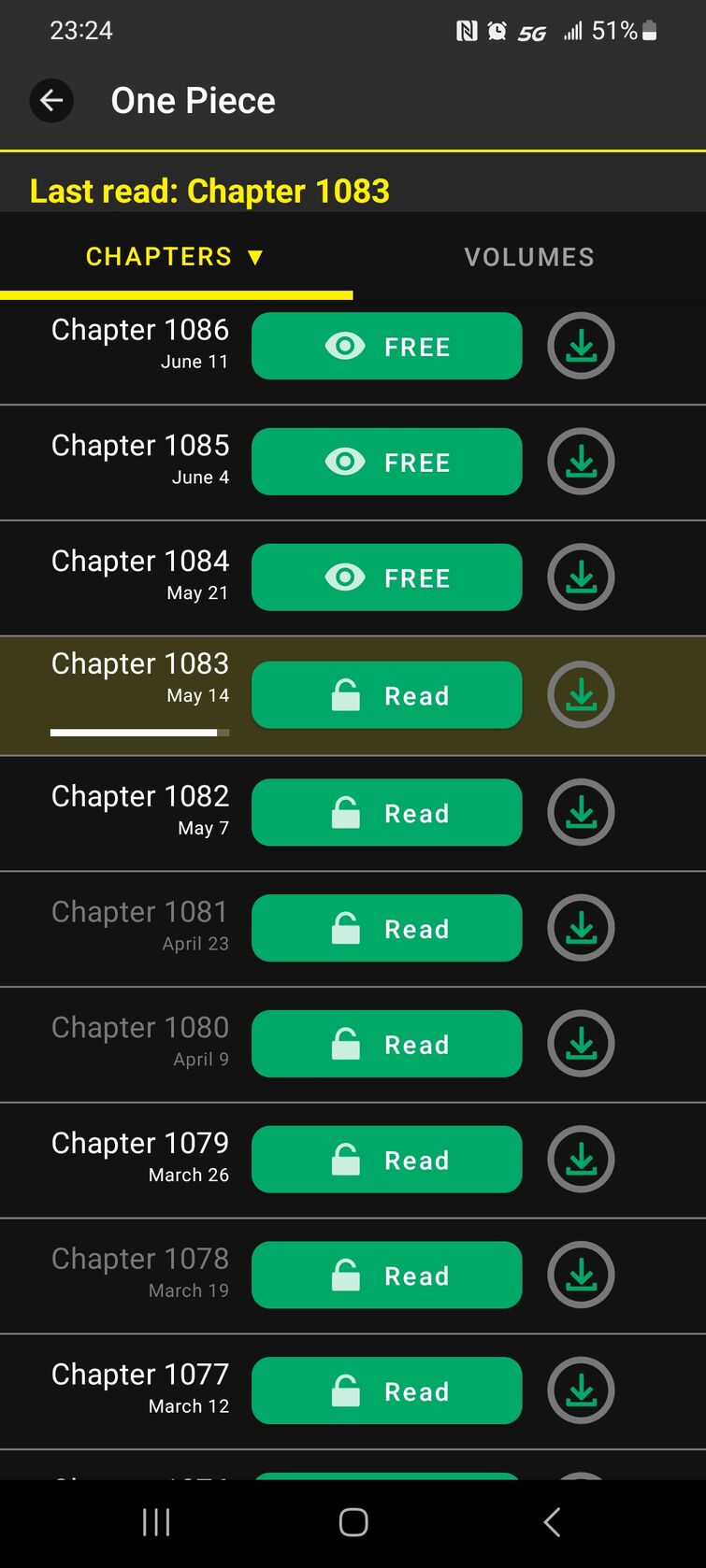Switch to the Volumes tab
Screen dimensions: 706x1568
(529, 257)
